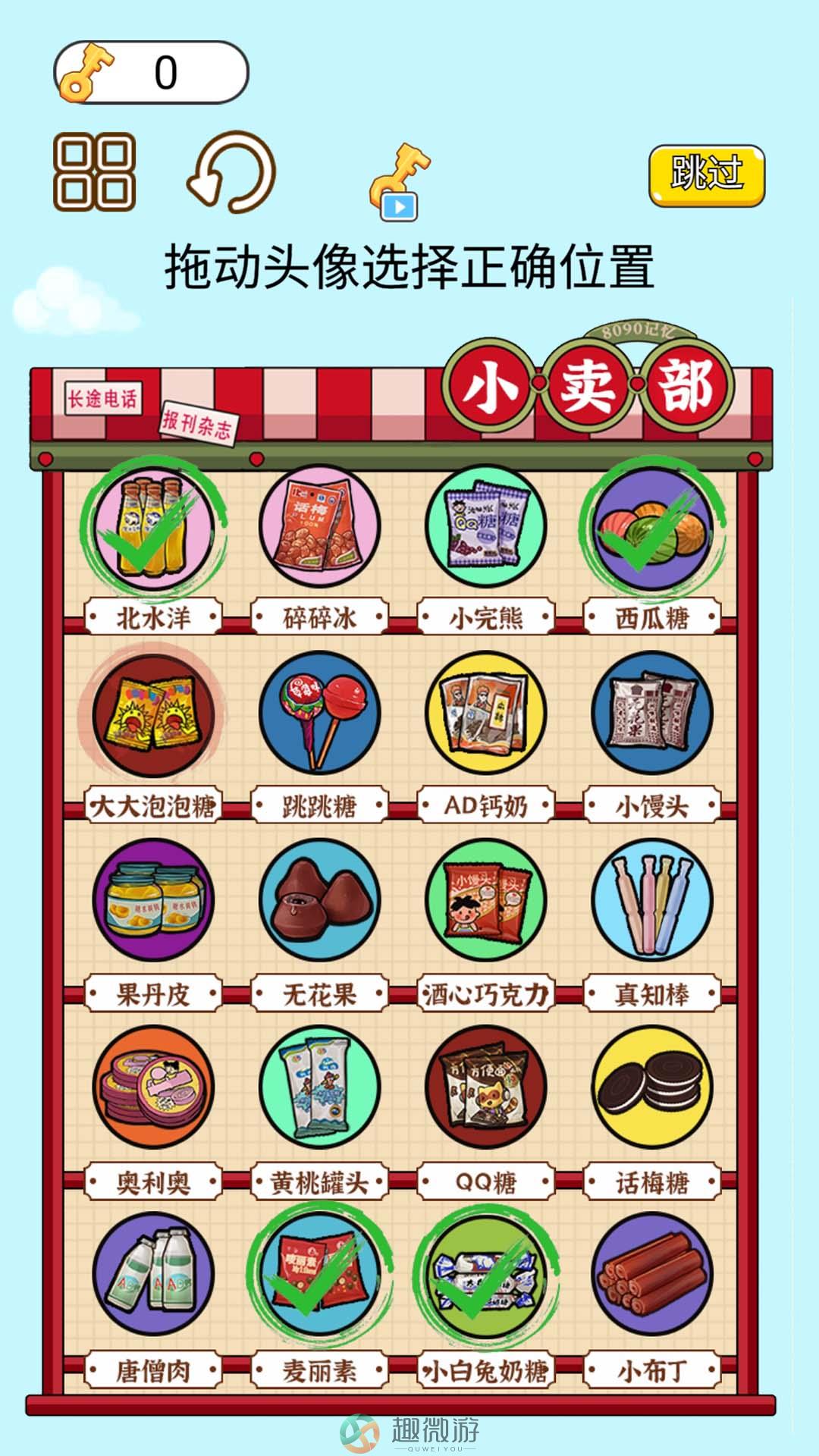
Task: Select the snack above 碎碎冰 label
Action: point(319,527)
